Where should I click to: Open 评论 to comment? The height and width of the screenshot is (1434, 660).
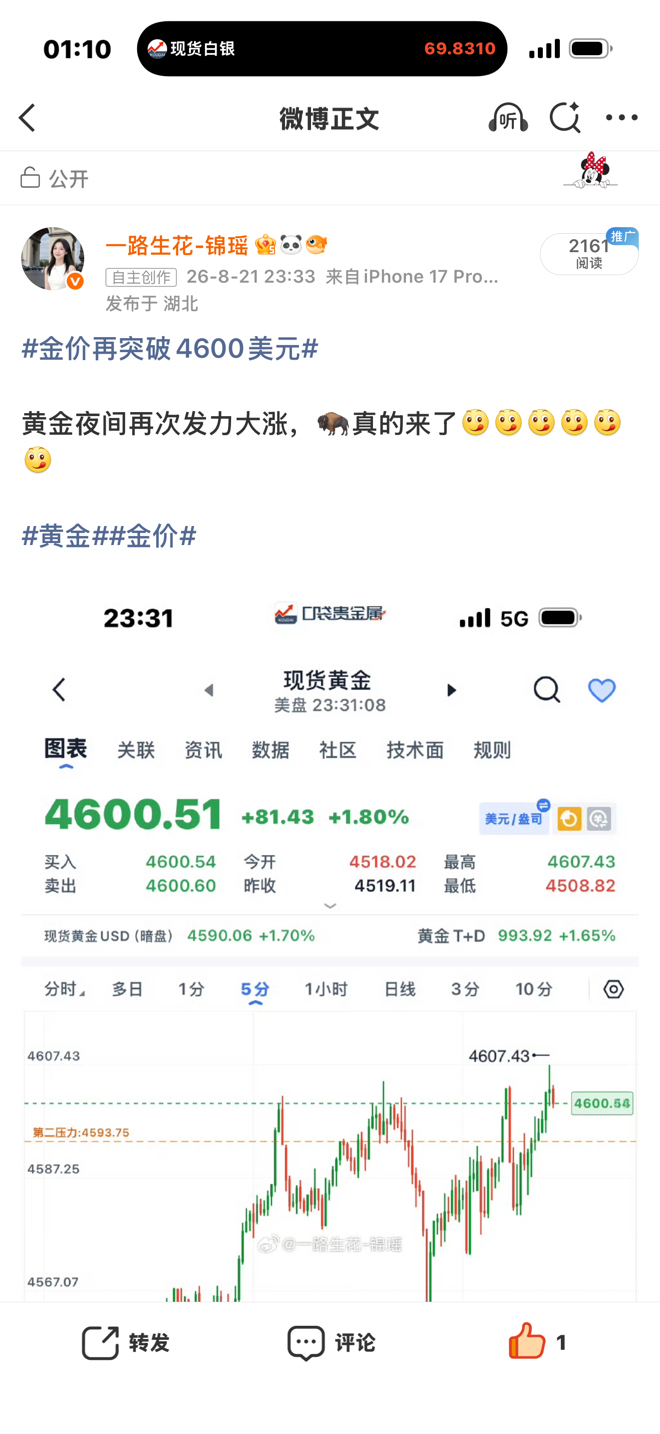pos(331,1342)
